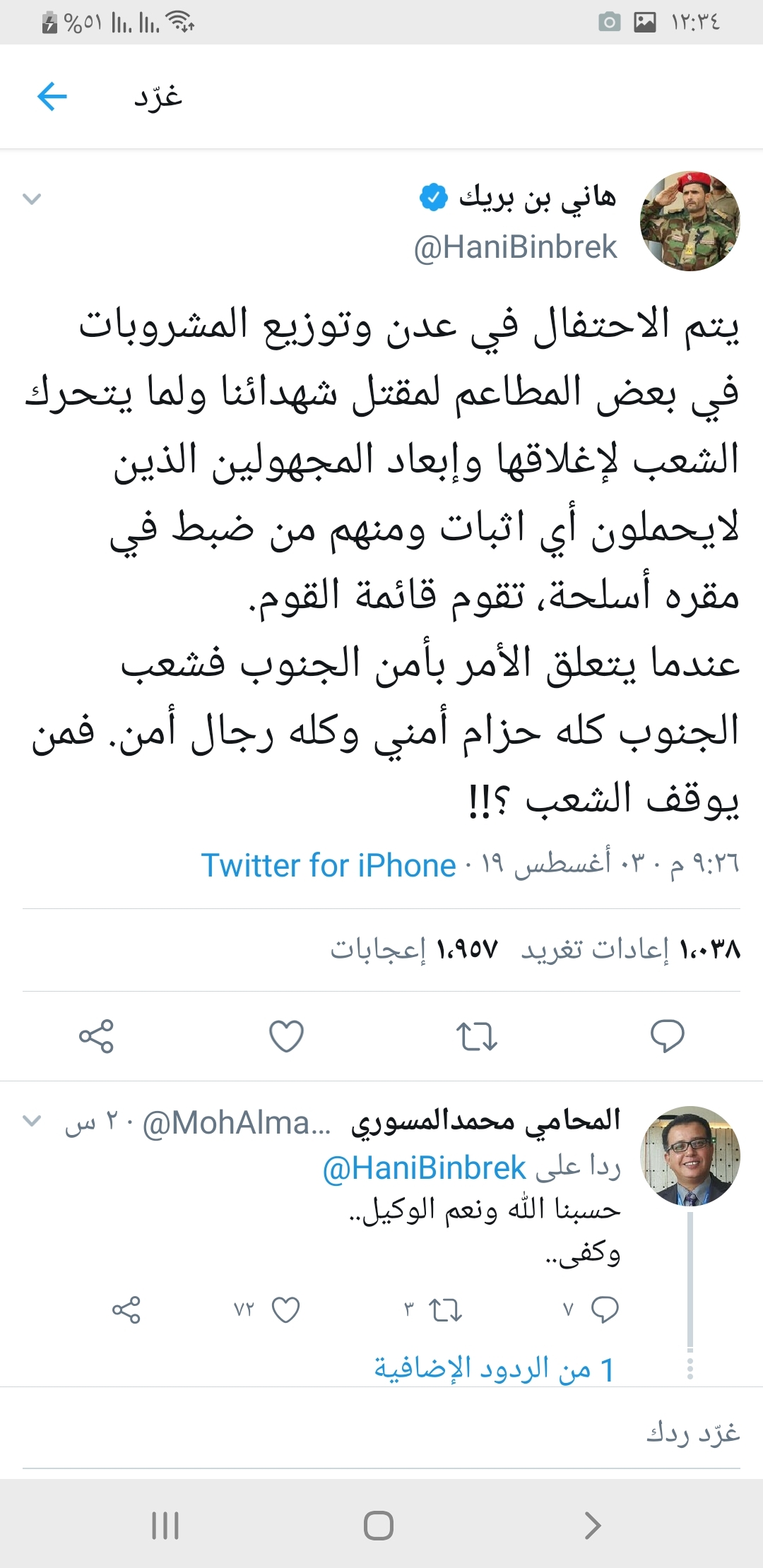Expand the dropdown arrow on Hani Binbrek's tweet
Image resolution: width=763 pixels, height=1568 pixels.
coord(32,199)
